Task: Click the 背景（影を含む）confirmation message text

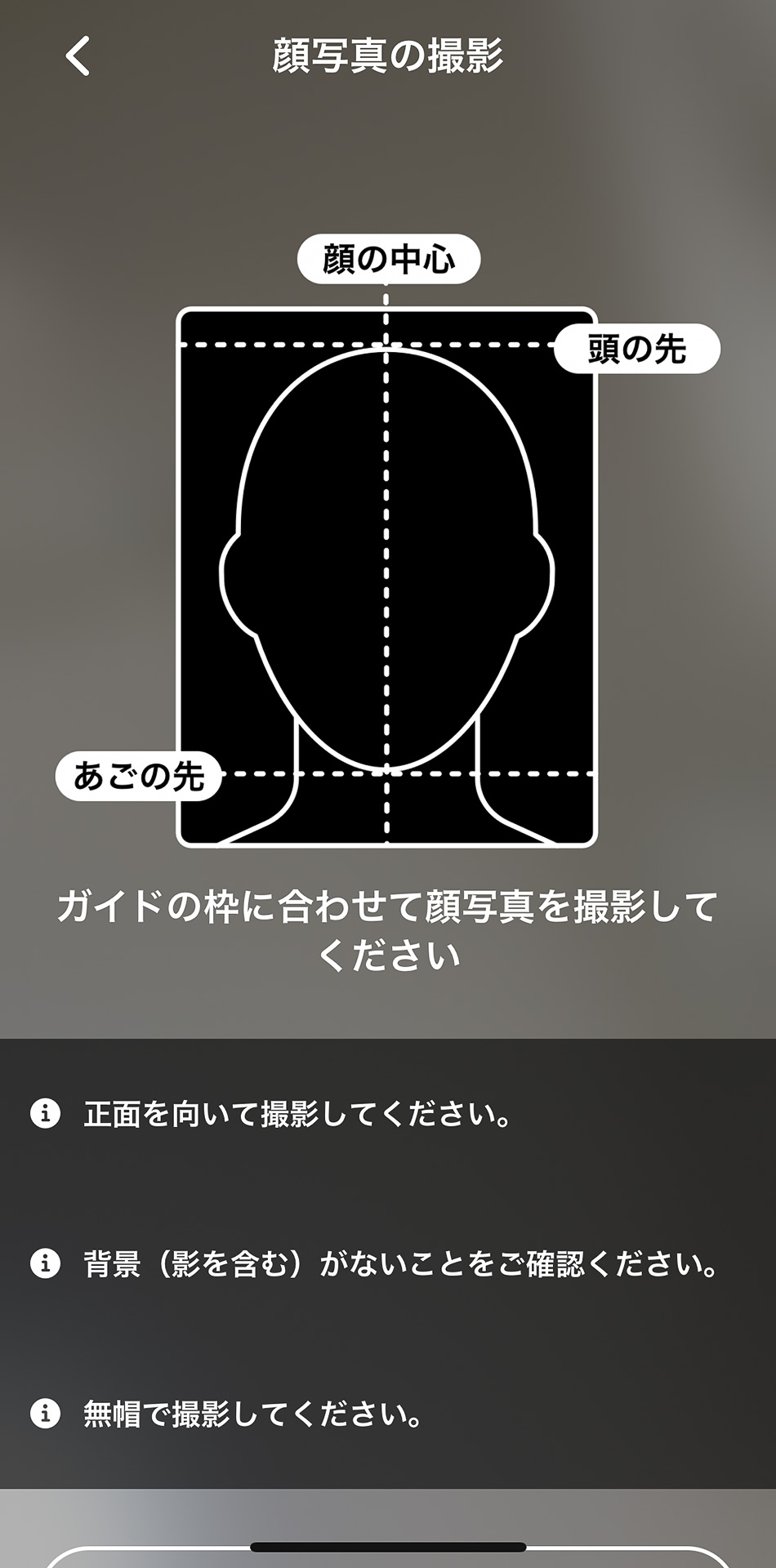Action: coord(400,1262)
